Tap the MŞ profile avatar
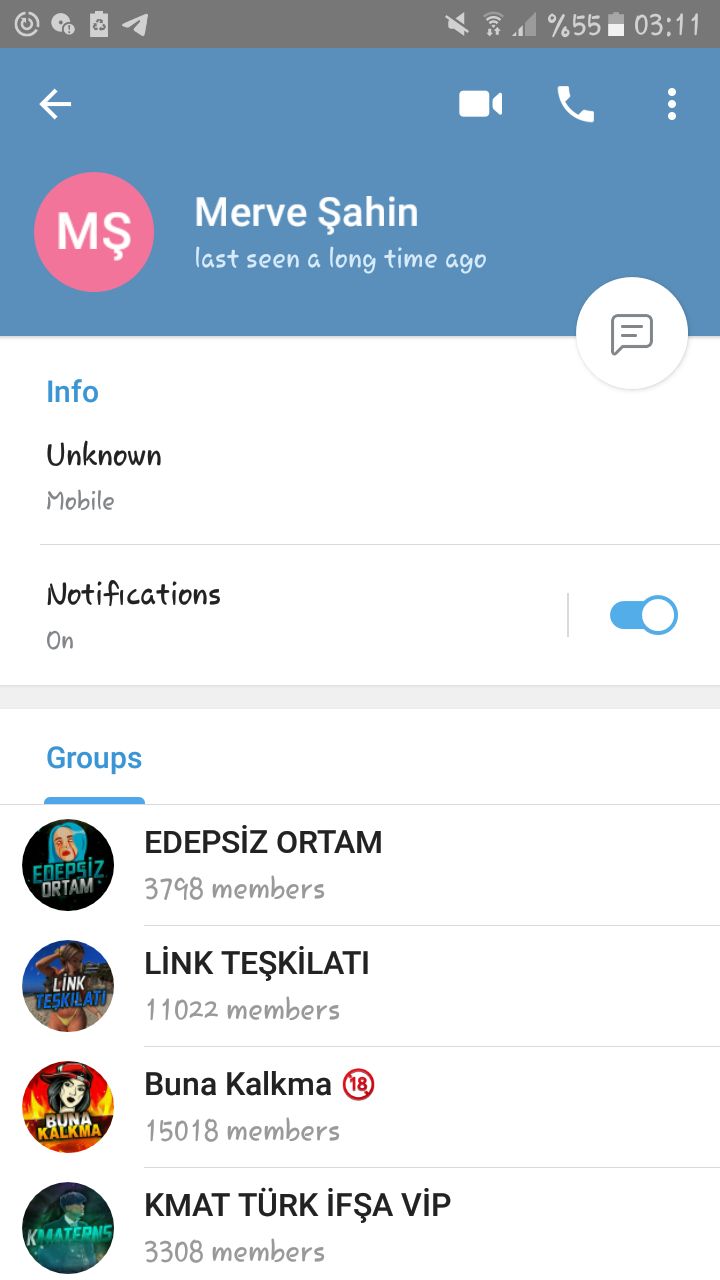 (94, 232)
